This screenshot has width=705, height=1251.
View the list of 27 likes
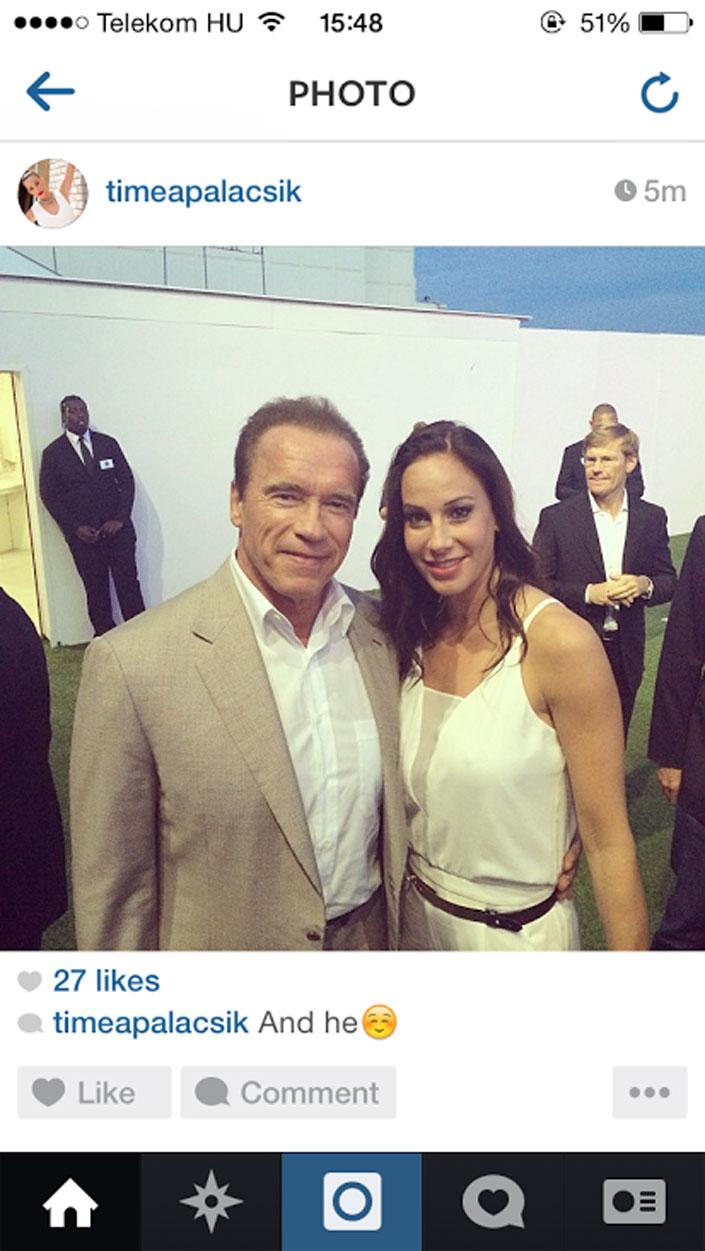point(106,980)
